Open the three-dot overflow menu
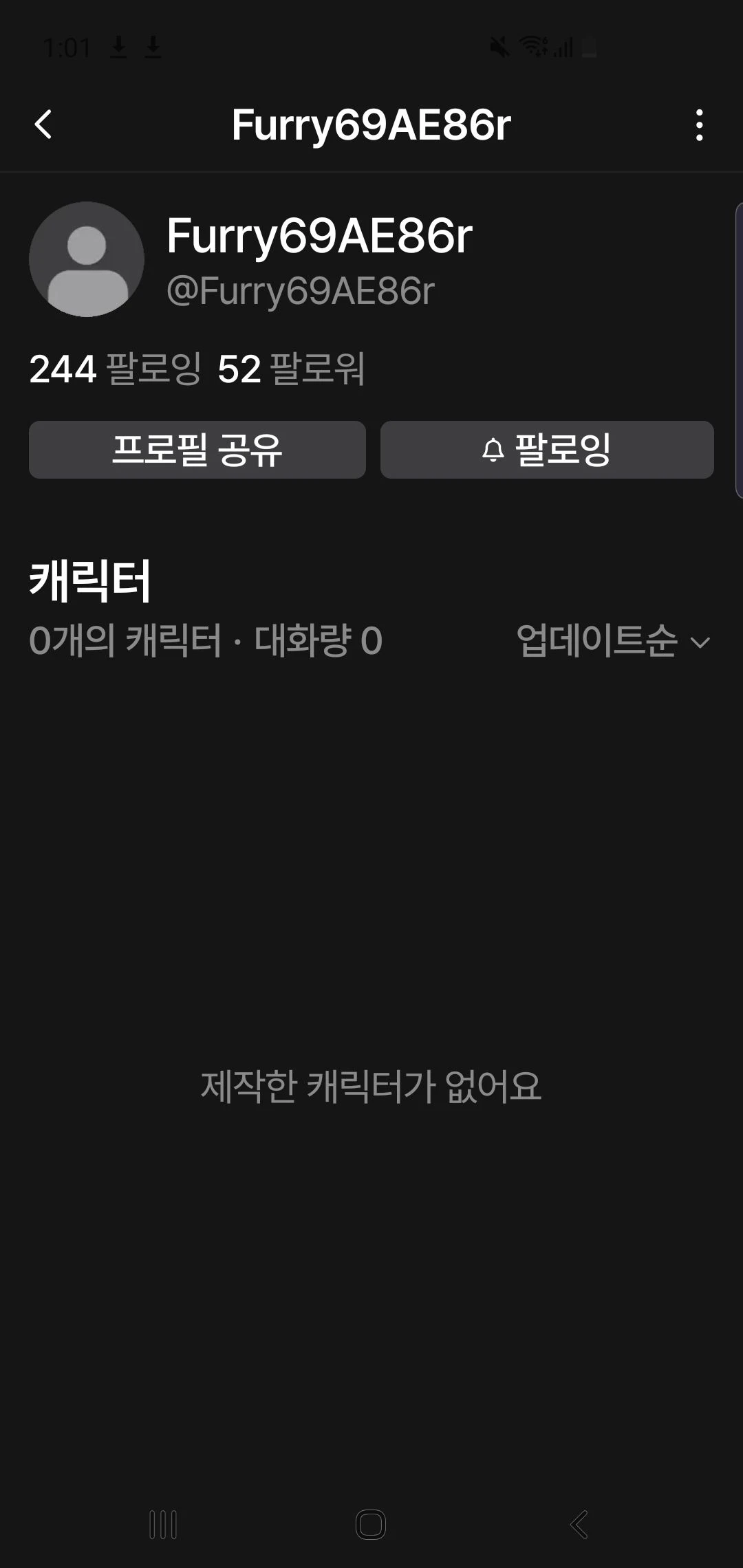 click(699, 125)
